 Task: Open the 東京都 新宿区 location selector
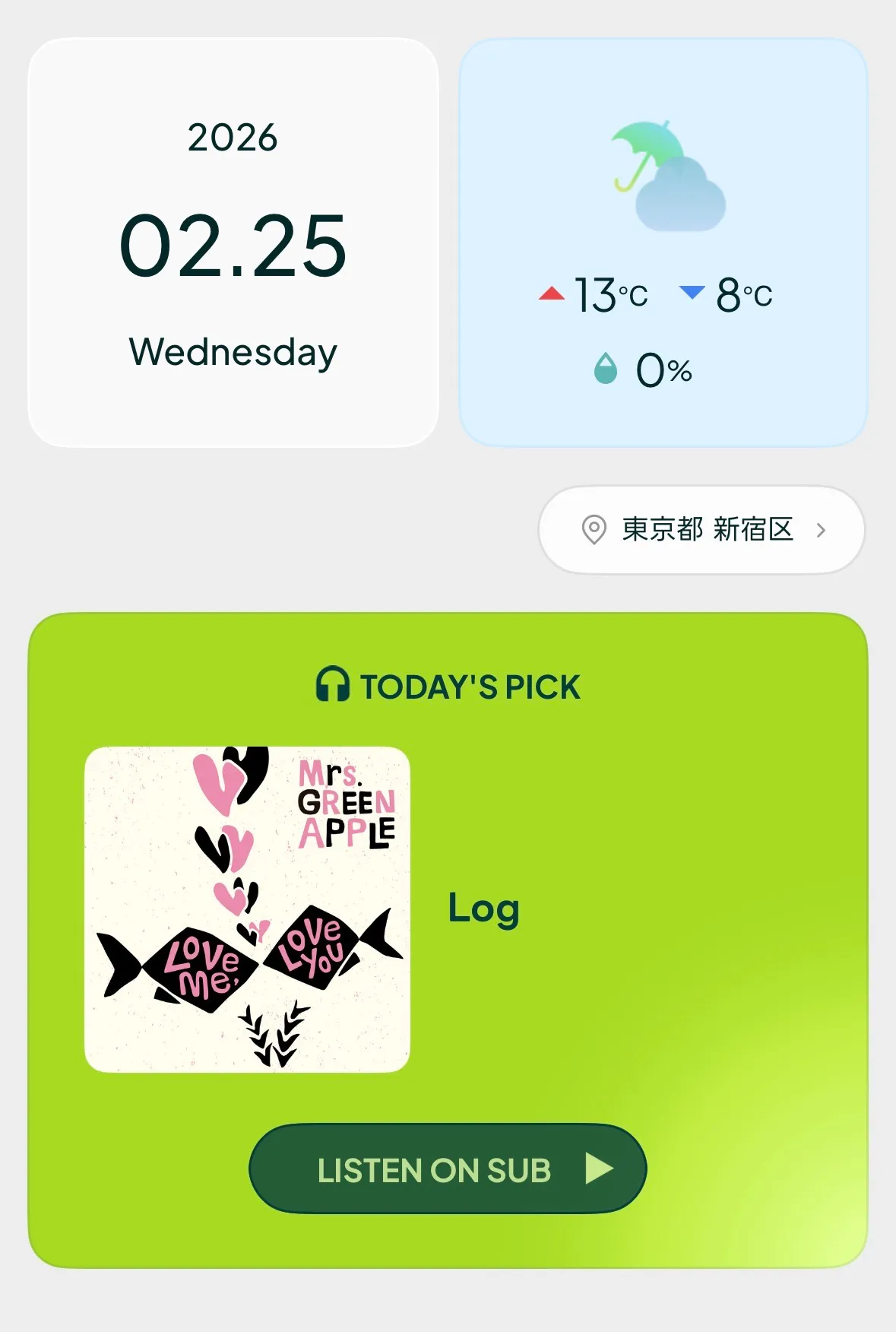pyautogui.click(x=701, y=530)
